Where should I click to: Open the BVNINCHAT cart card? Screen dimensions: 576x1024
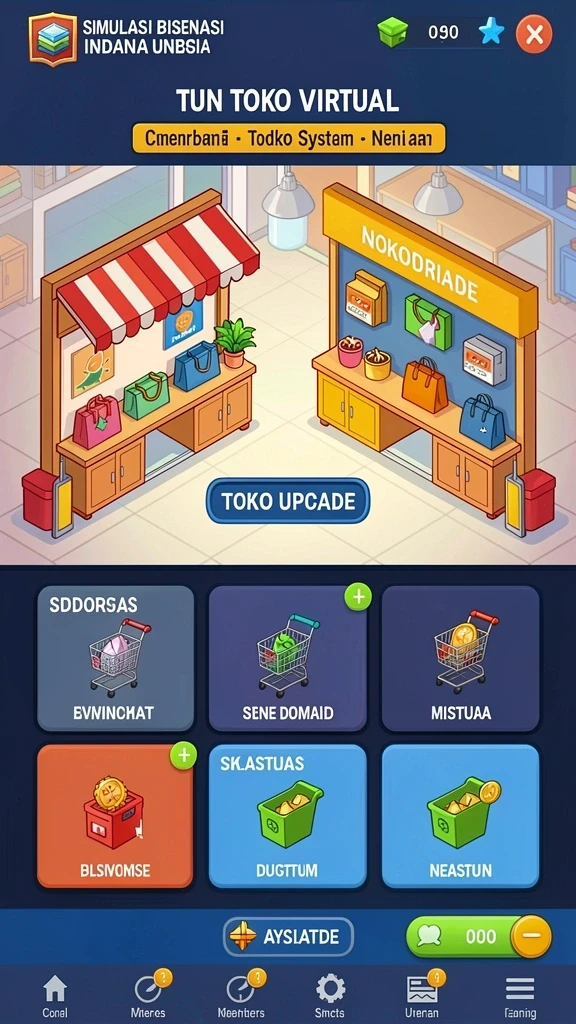pos(115,658)
